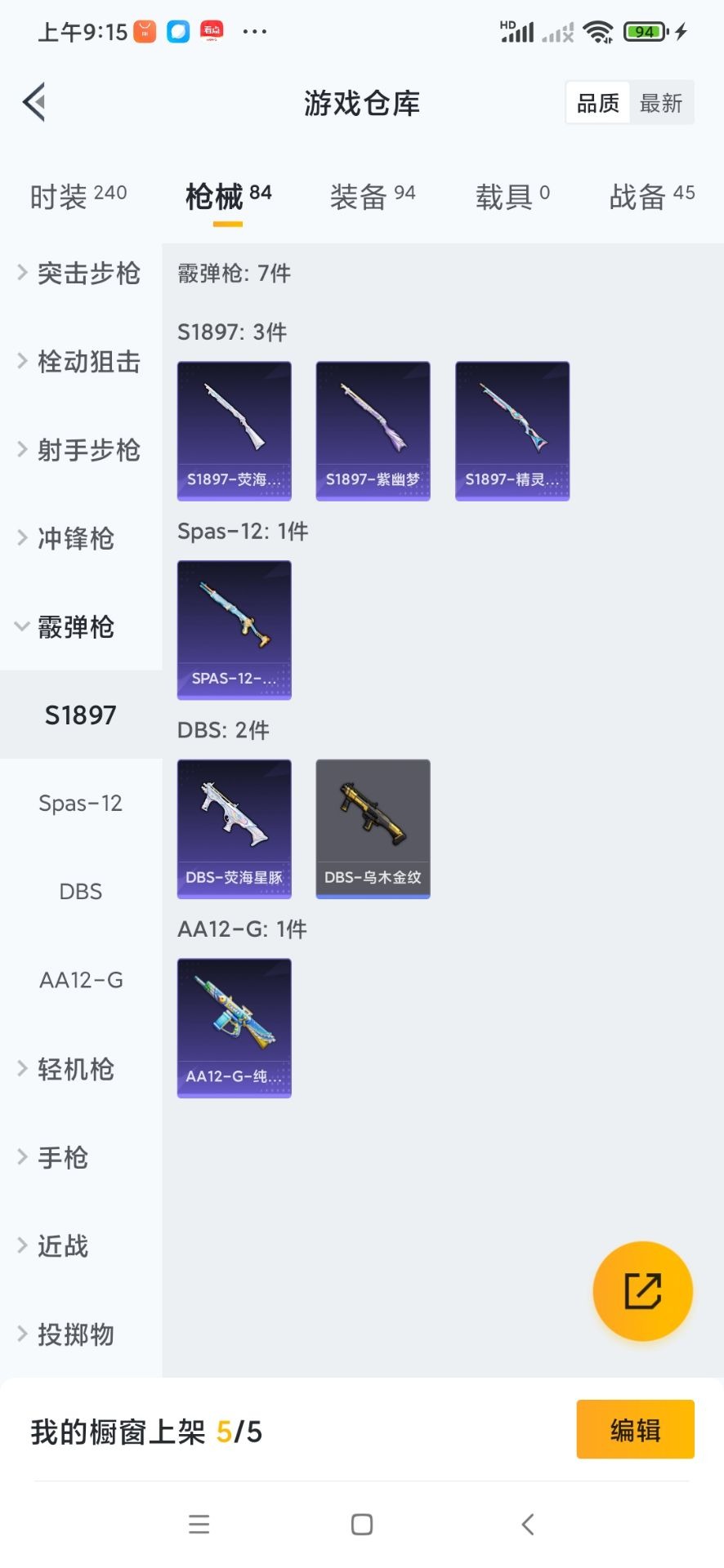
Task: Expand the 栓动狙击 category
Action: click(x=80, y=362)
